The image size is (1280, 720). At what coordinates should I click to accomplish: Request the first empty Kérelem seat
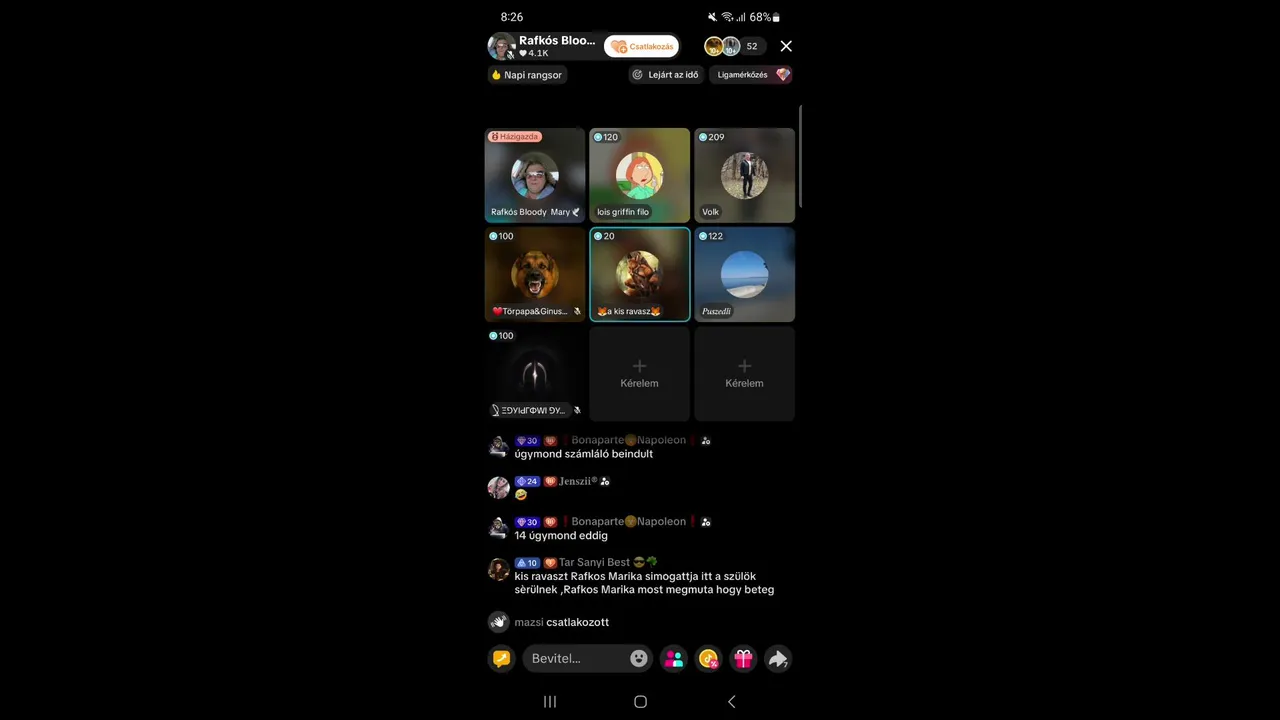[639, 373]
